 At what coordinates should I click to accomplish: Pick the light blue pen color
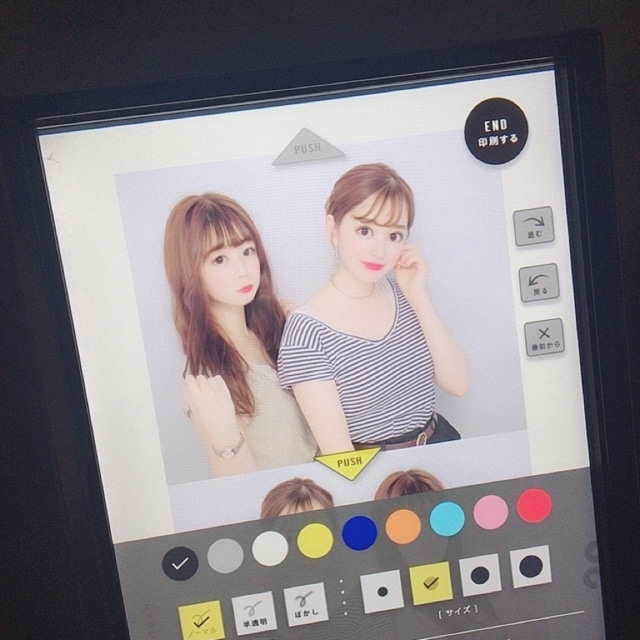(x=447, y=519)
